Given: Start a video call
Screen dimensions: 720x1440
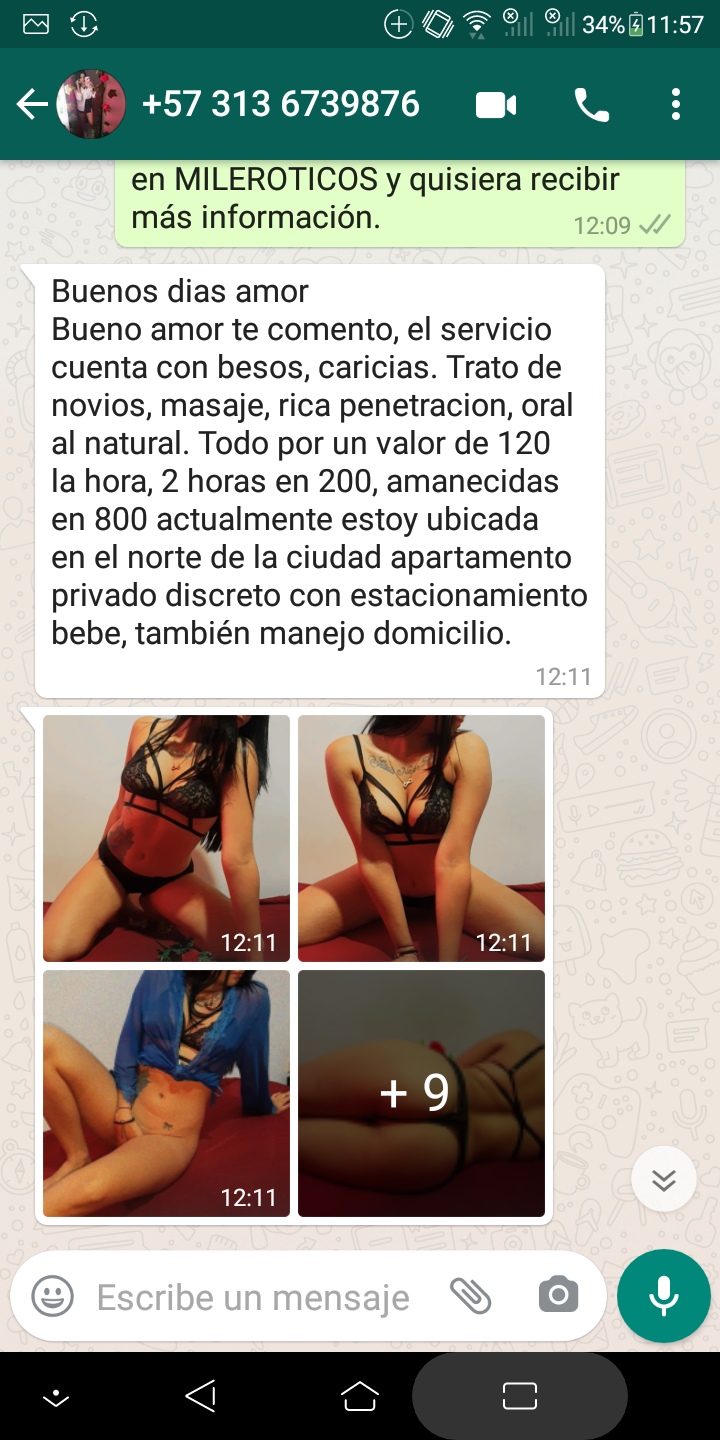Looking at the screenshot, I should point(496,104).
